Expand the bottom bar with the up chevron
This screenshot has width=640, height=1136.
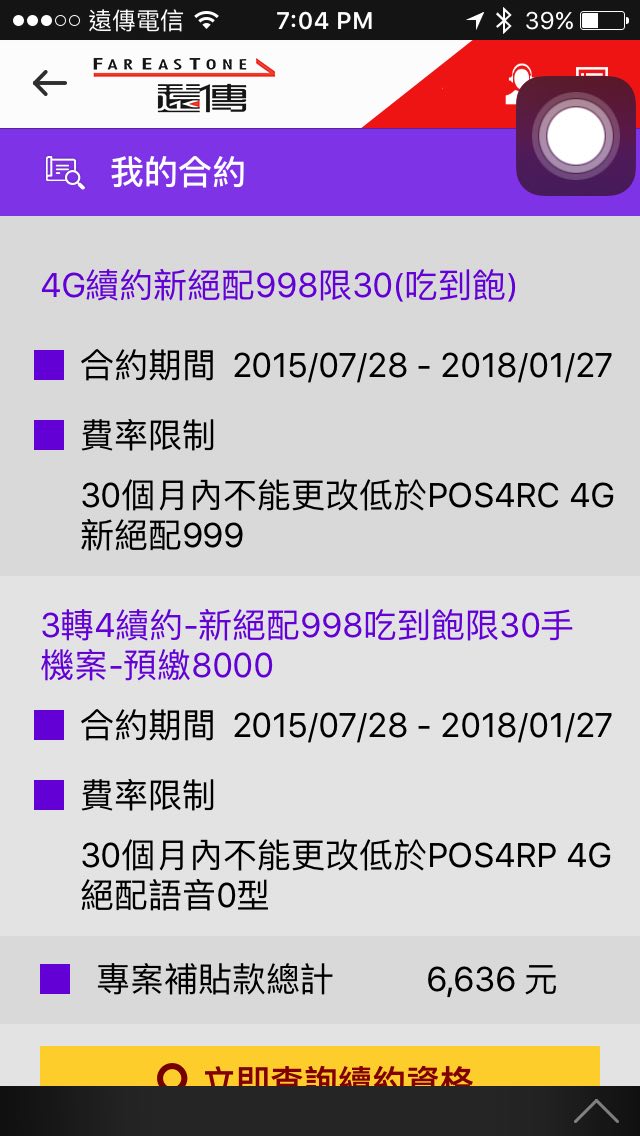(596, 1111)
